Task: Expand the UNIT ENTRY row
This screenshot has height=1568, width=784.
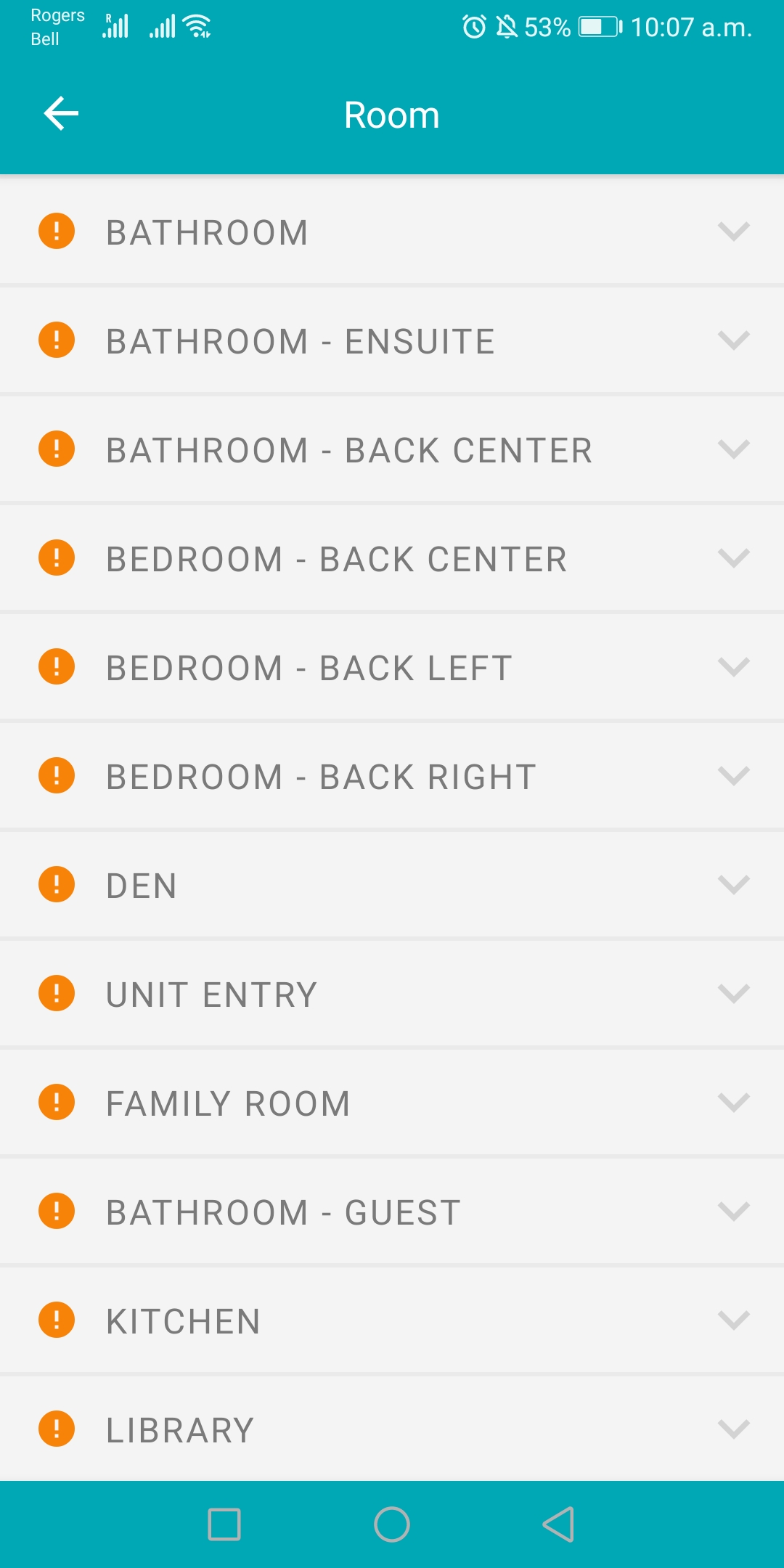Action: (392, 994)
